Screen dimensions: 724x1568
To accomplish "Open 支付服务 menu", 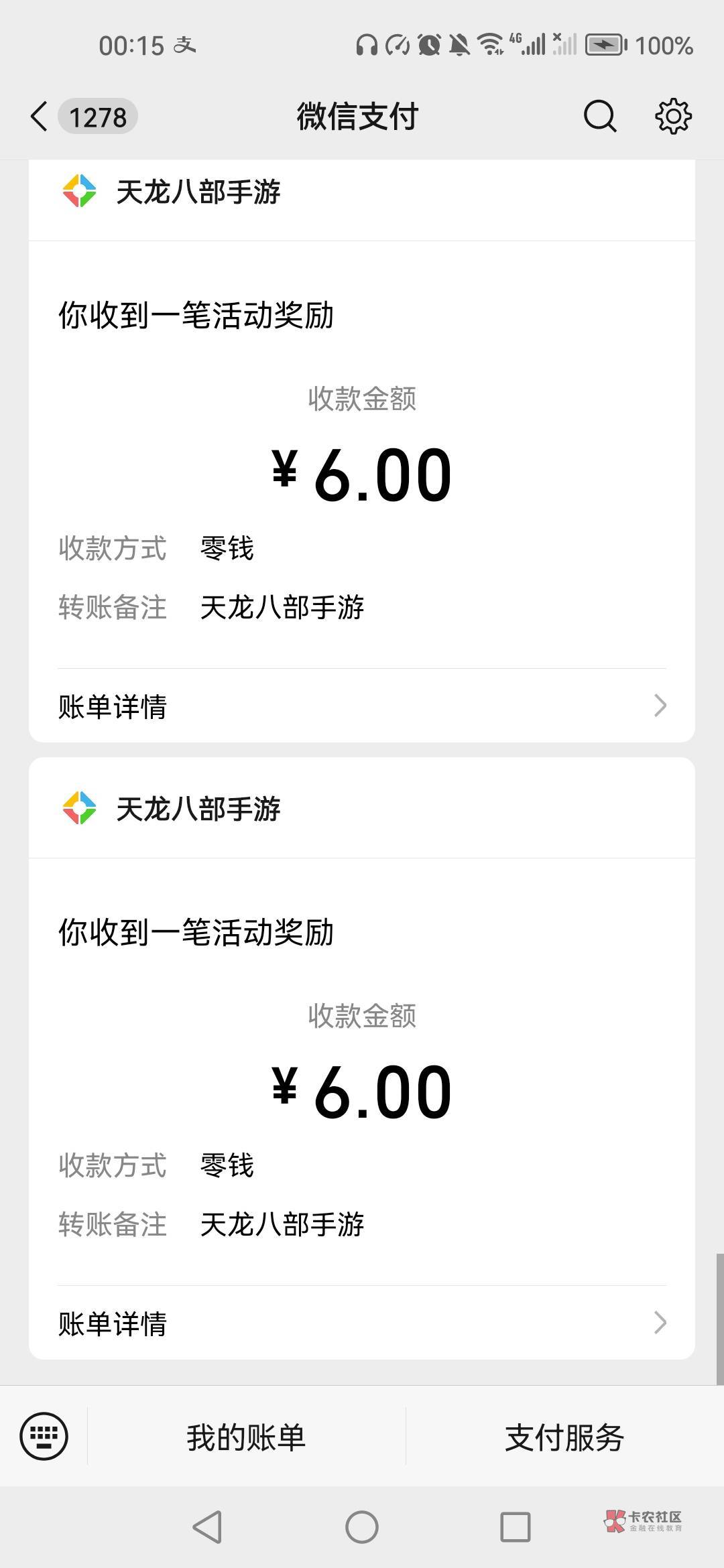I will [x=564, y=1437].
